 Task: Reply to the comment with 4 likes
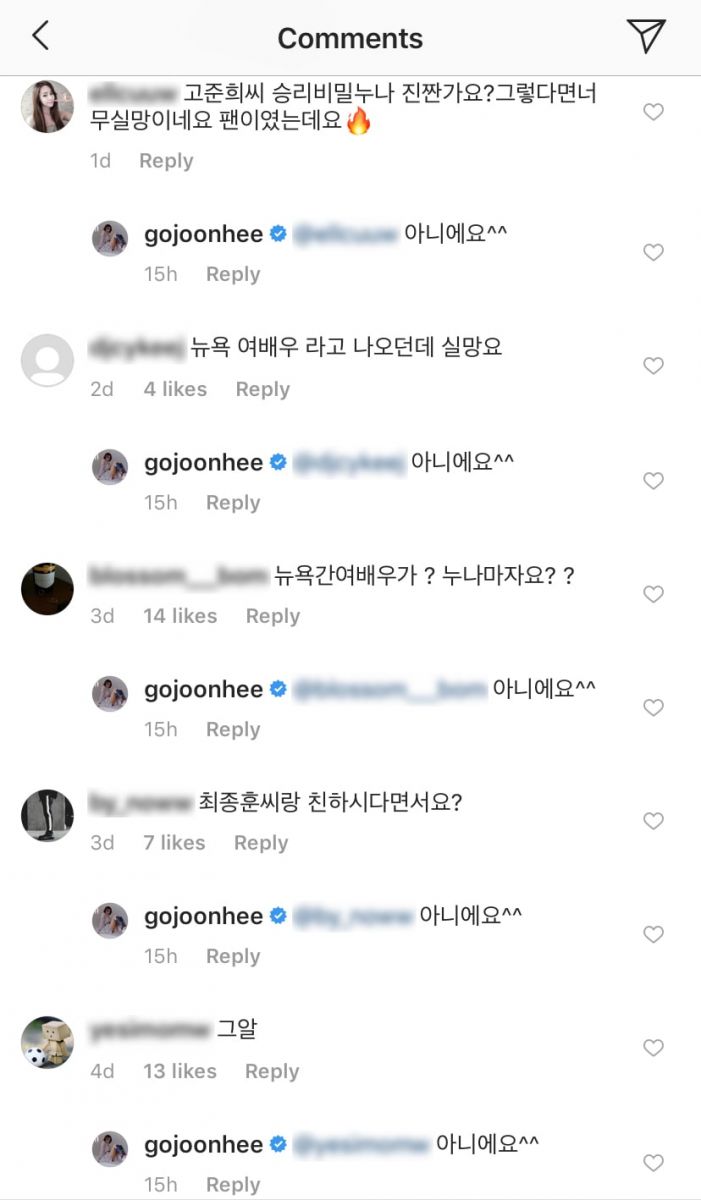click(262, 389)
